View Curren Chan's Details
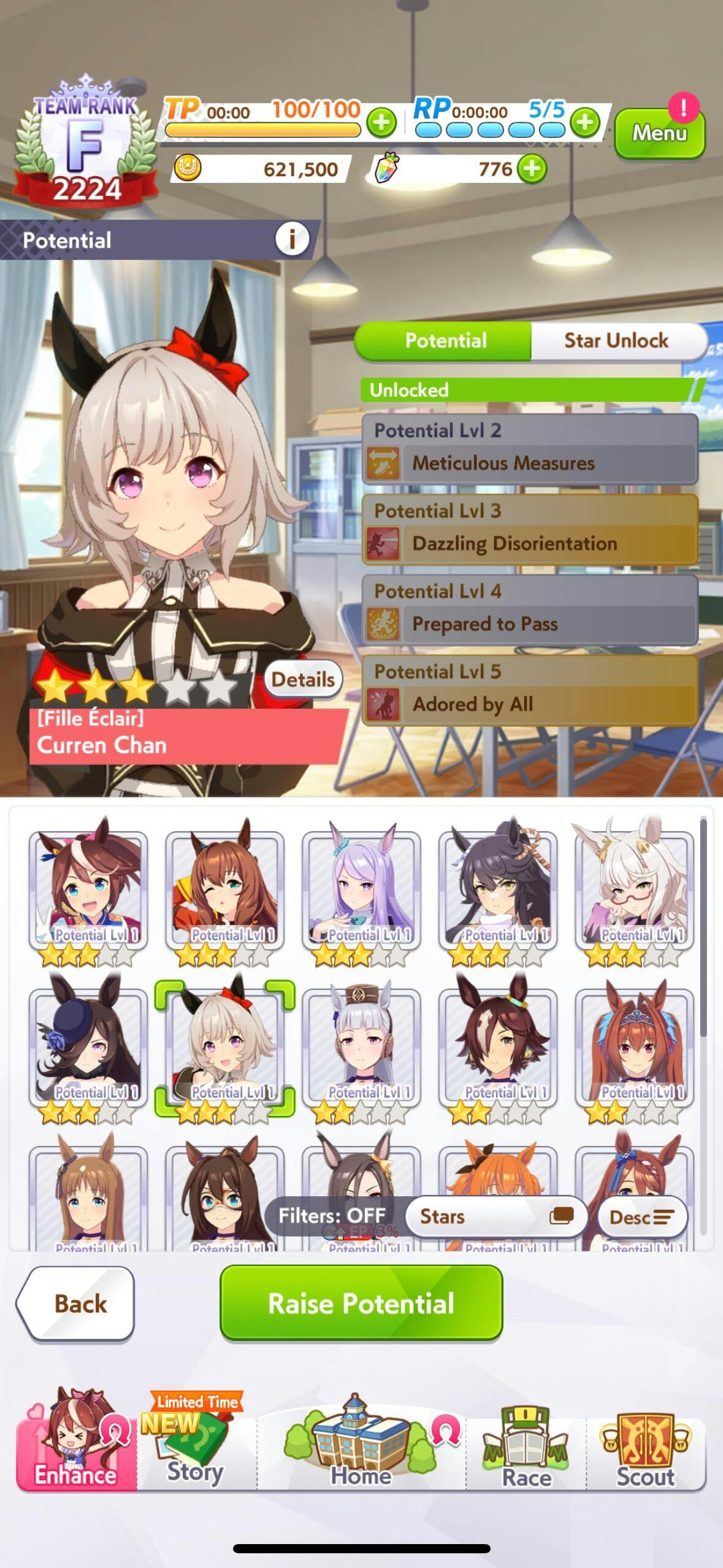This screenshot has width=723, height=1568. coord(303,679)
